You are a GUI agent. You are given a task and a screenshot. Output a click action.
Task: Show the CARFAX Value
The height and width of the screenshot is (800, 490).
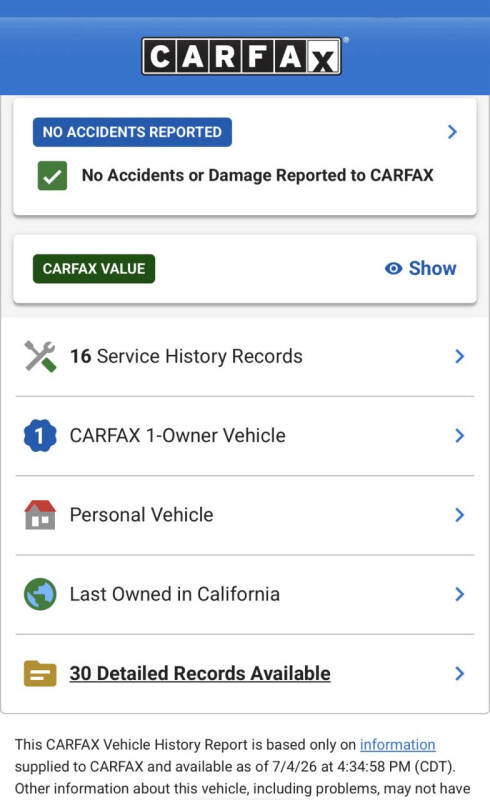pyautogui.click(x=421, y=268)
